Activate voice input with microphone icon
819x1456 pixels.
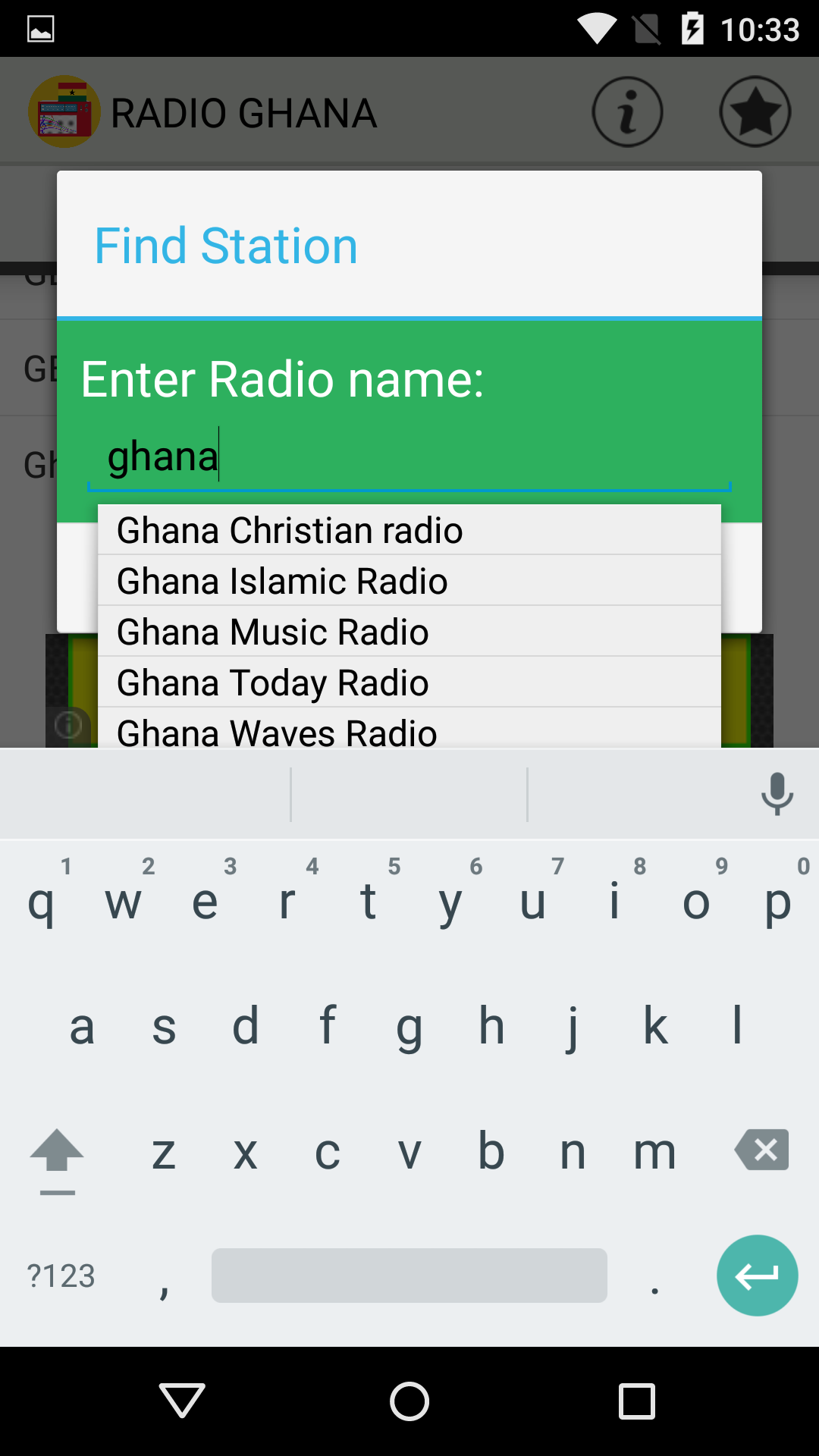click(x=777, y=793)
